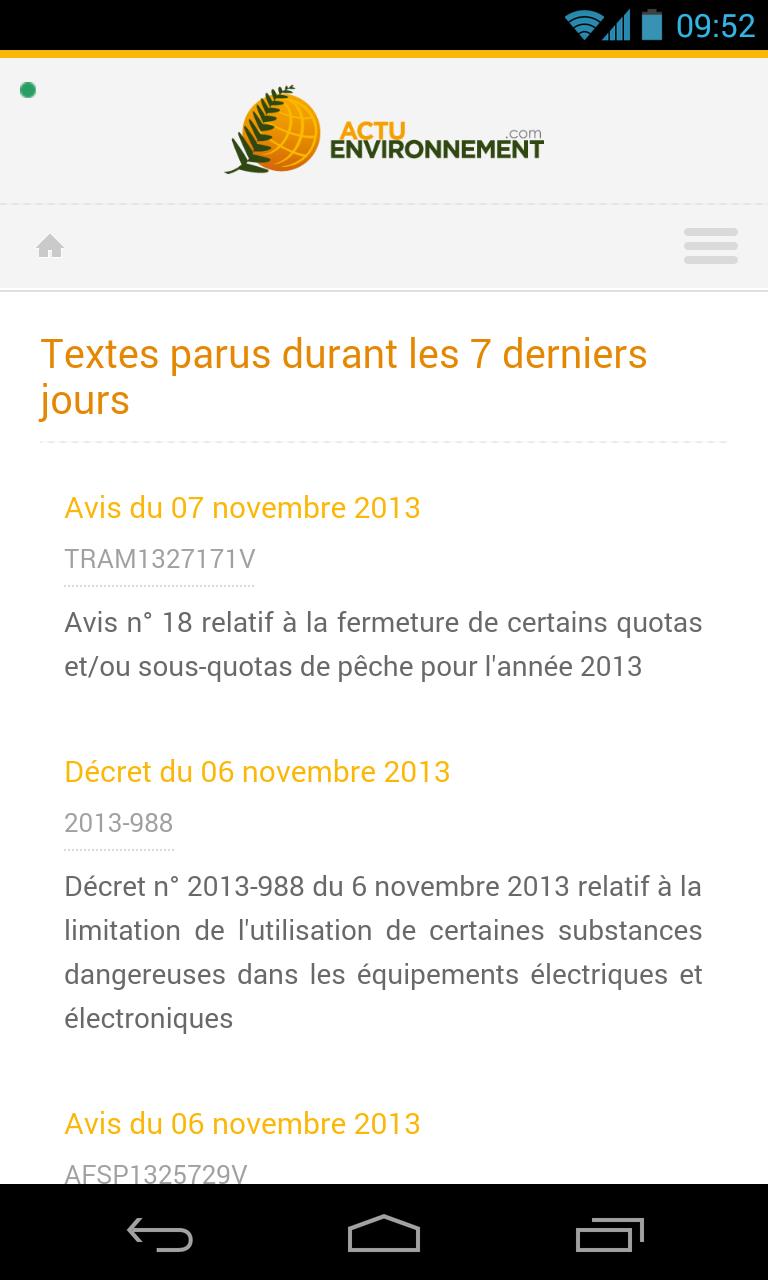The height and width of the screenshot is (1280, 768).
Task: Open the hamburger menu
Action: coord(710,246)
